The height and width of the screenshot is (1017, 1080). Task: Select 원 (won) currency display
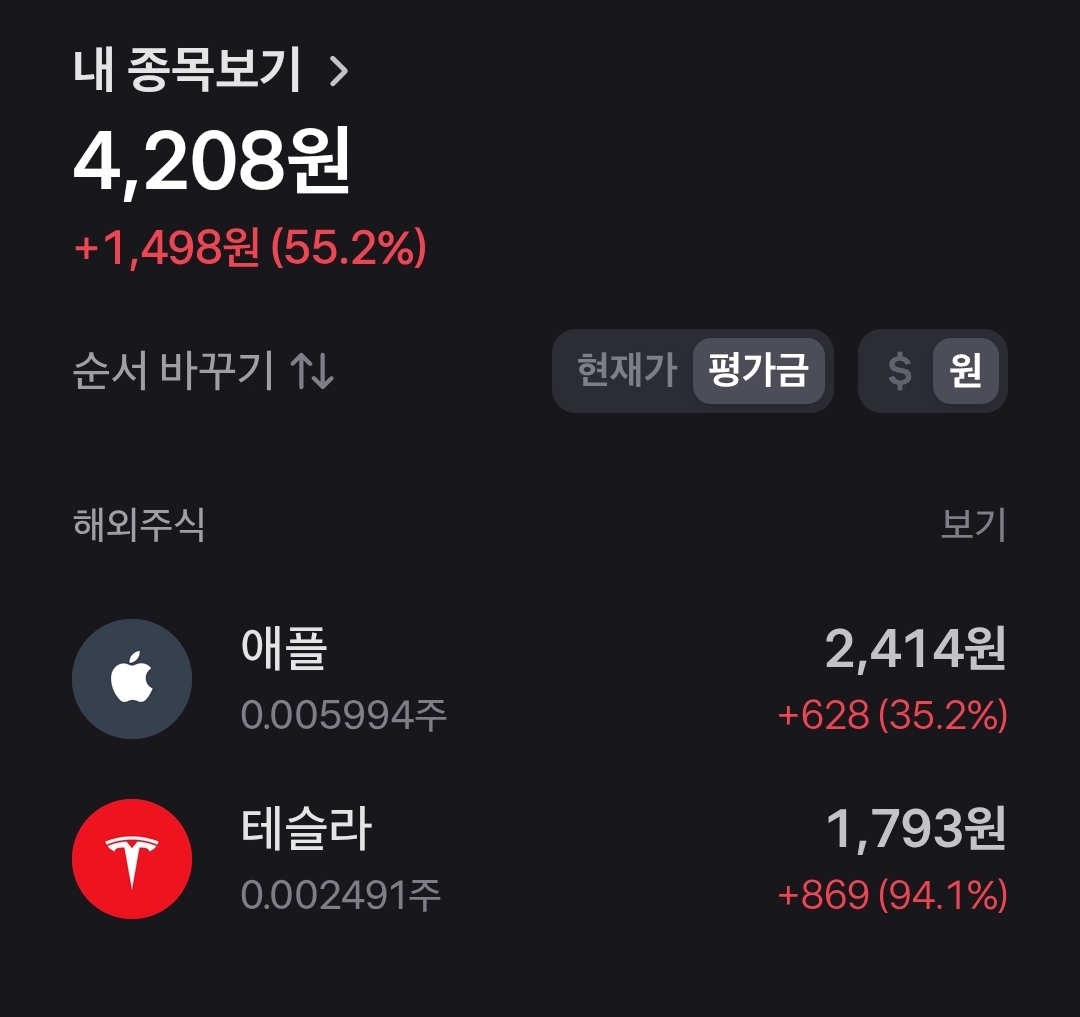pos(966,371)
